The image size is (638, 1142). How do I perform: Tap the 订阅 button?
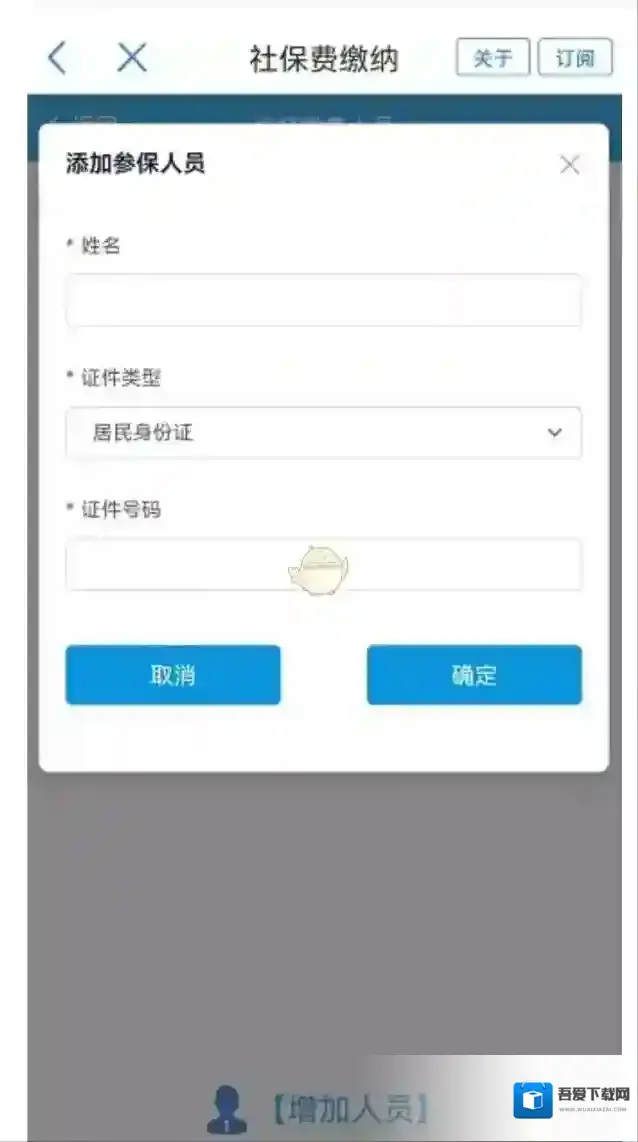(x=574, y=58)
